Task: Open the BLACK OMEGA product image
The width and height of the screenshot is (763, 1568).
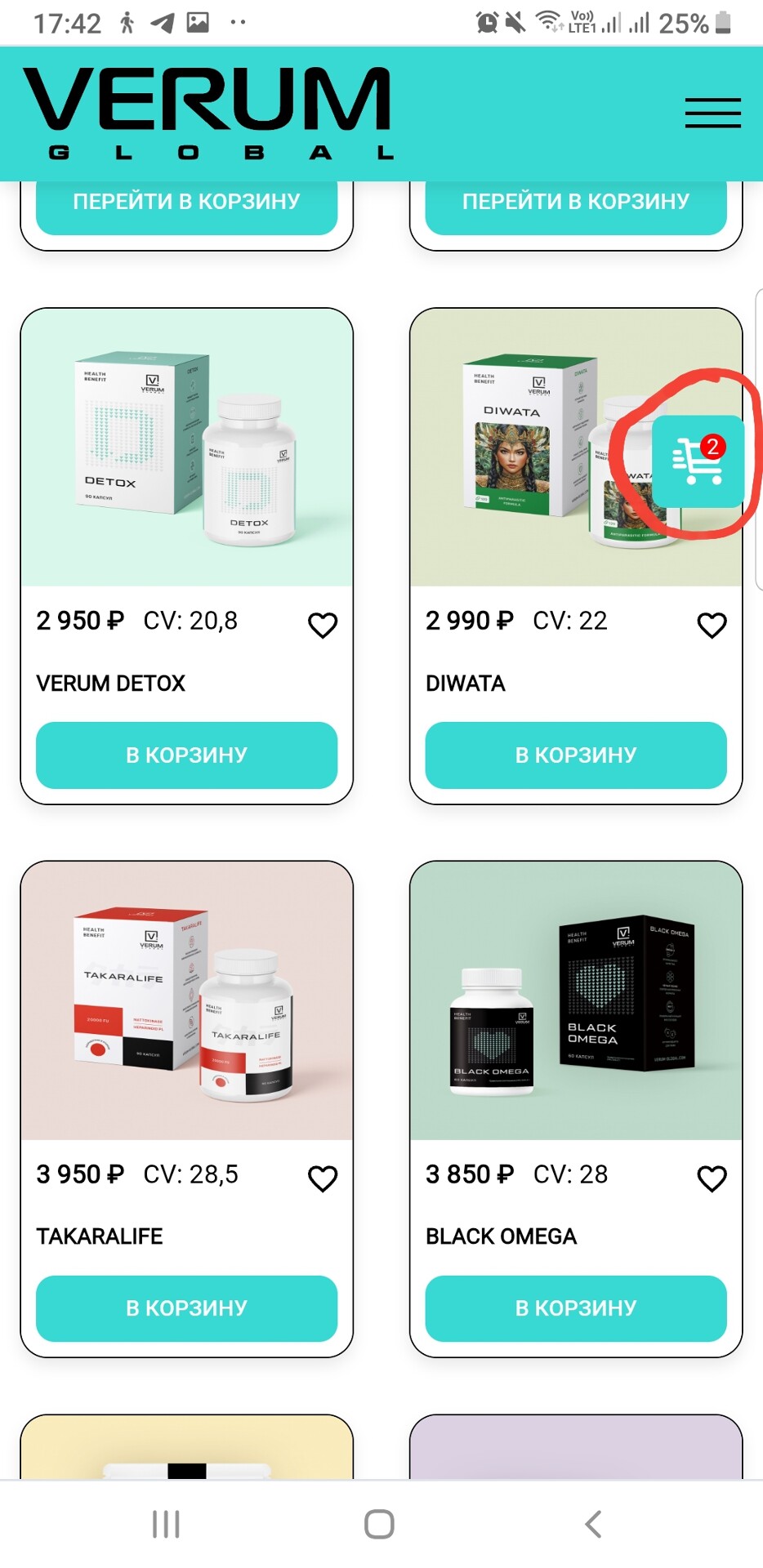Action: [575, 1000]
